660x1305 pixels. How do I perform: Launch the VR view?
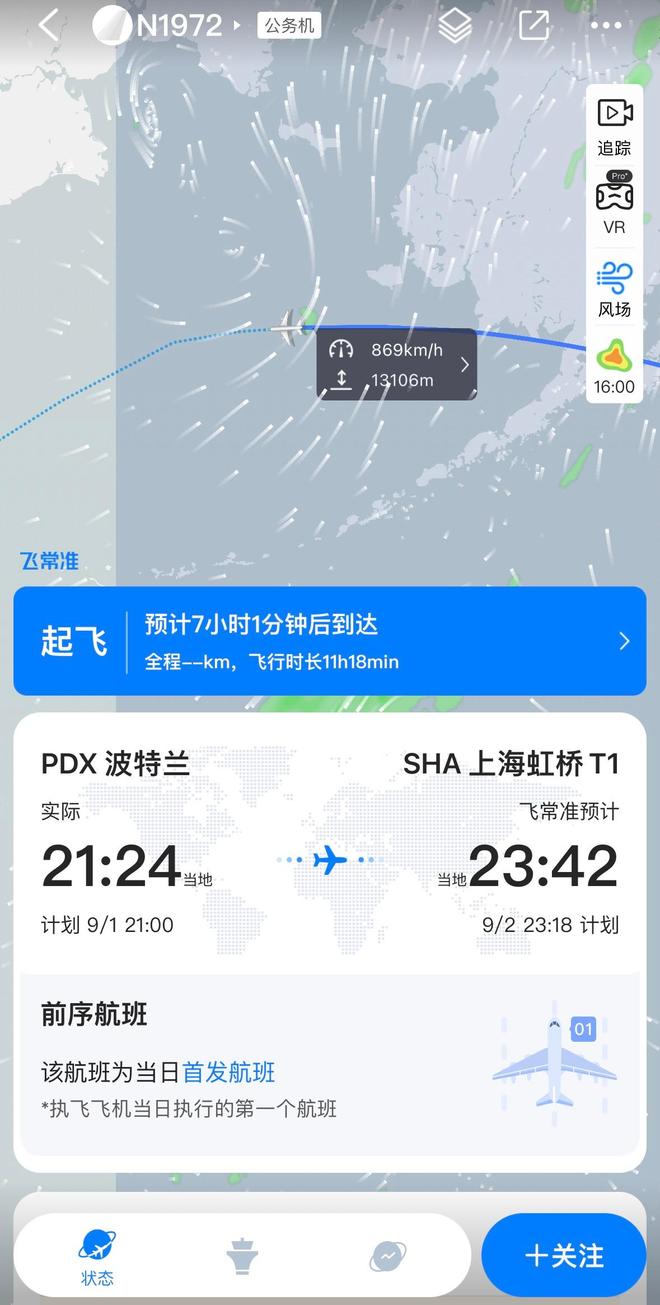tap(614, 204)
